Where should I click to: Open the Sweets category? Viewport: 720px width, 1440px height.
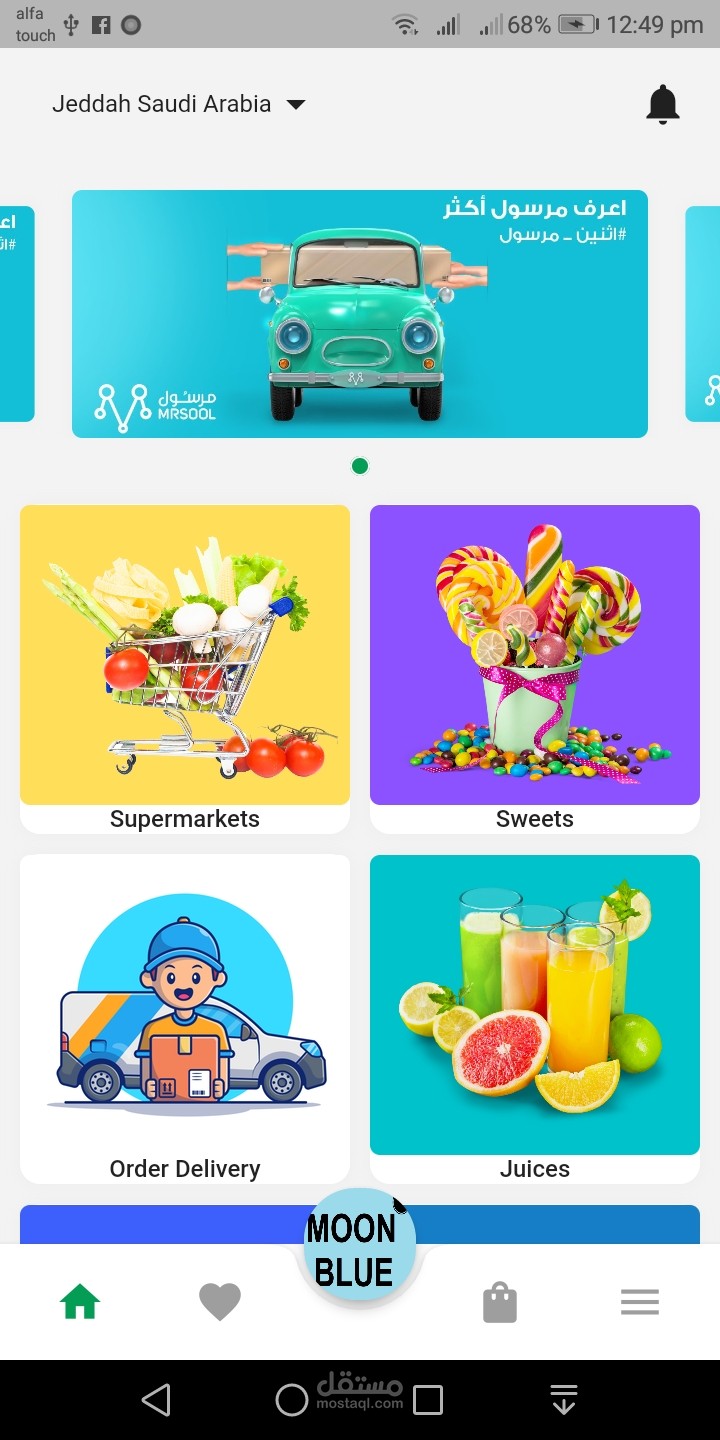click(535, 669)
